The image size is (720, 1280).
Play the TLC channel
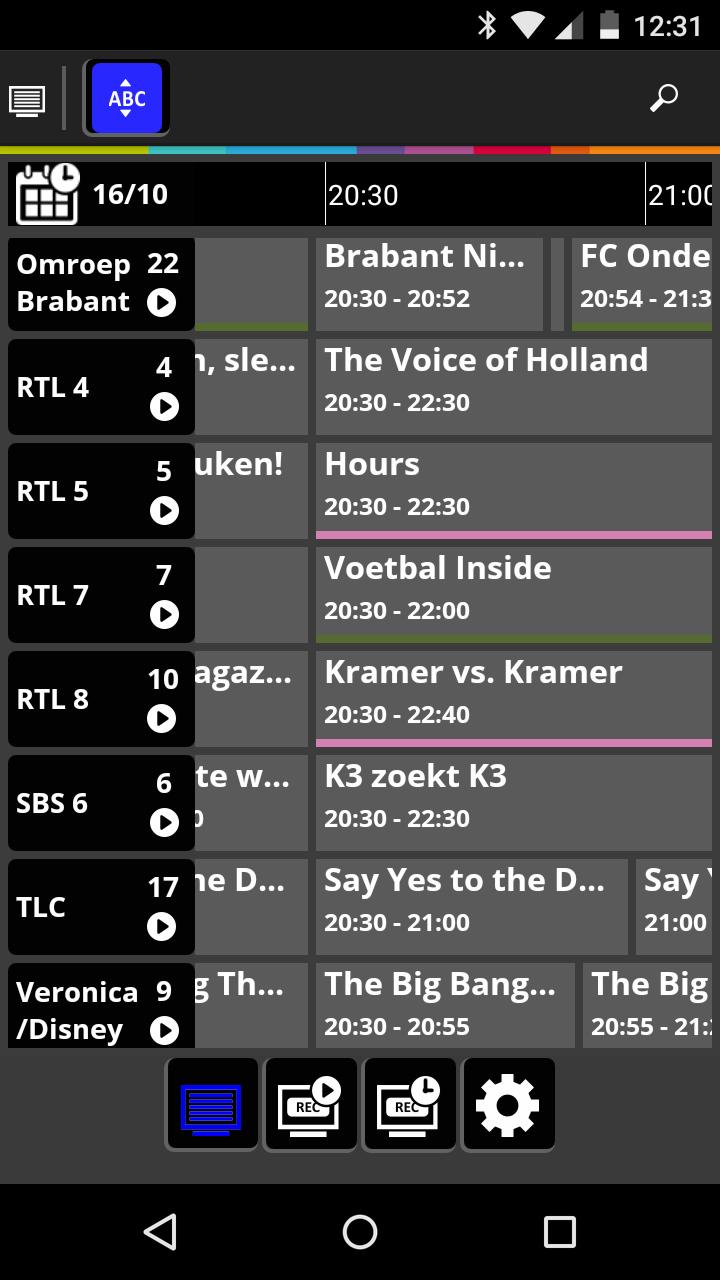[162, 926]
